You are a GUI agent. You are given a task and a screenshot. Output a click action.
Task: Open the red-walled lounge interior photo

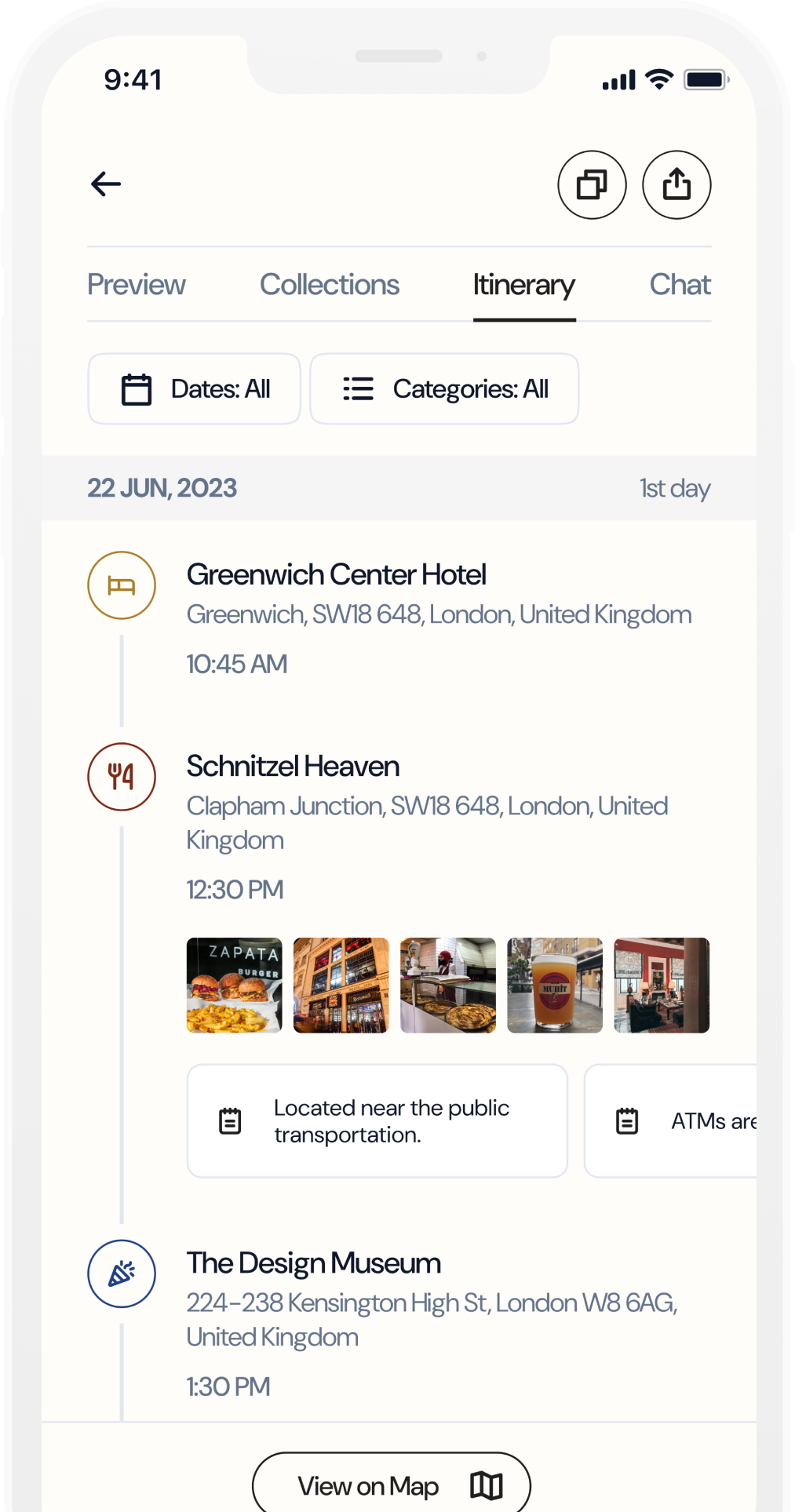(662, 986)
